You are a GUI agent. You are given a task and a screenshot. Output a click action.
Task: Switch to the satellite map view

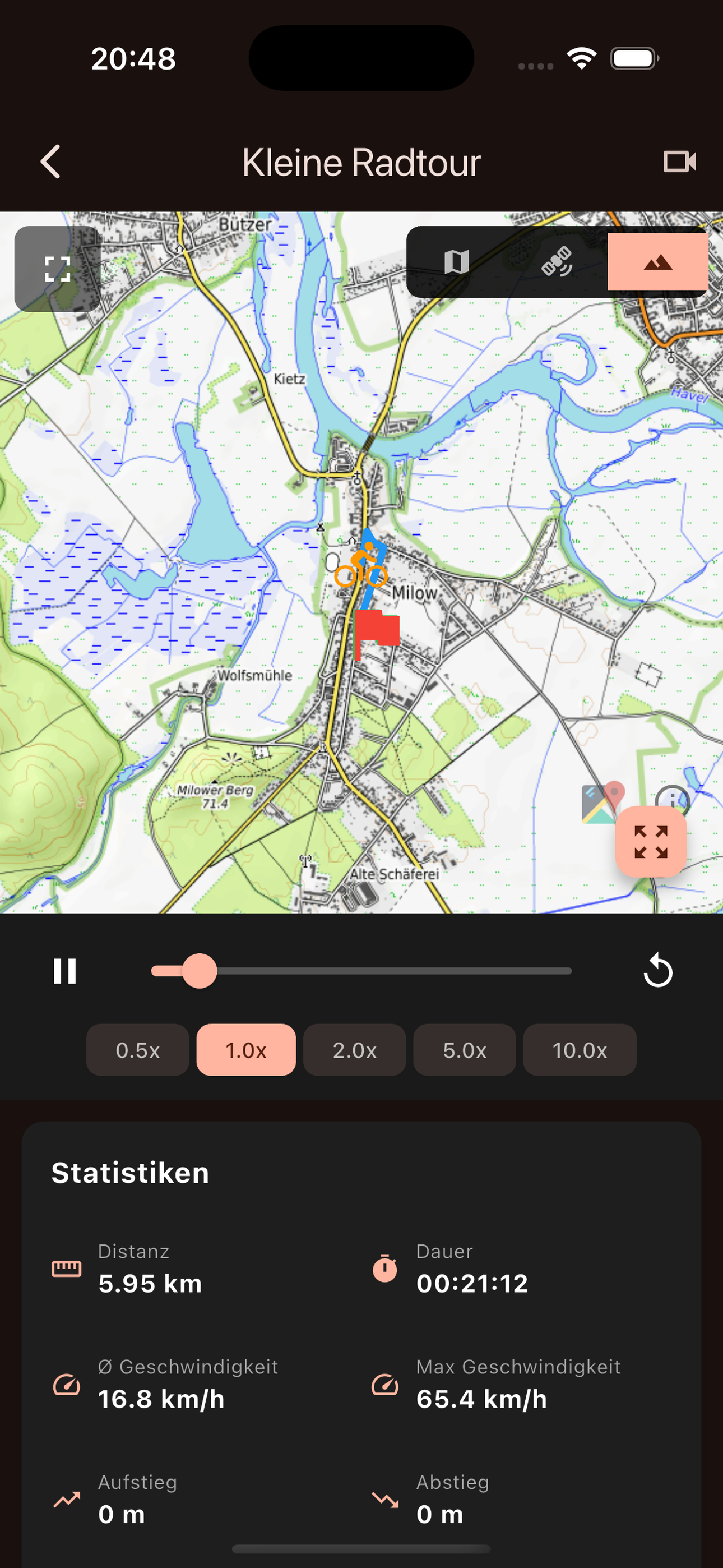pos(558,262)
